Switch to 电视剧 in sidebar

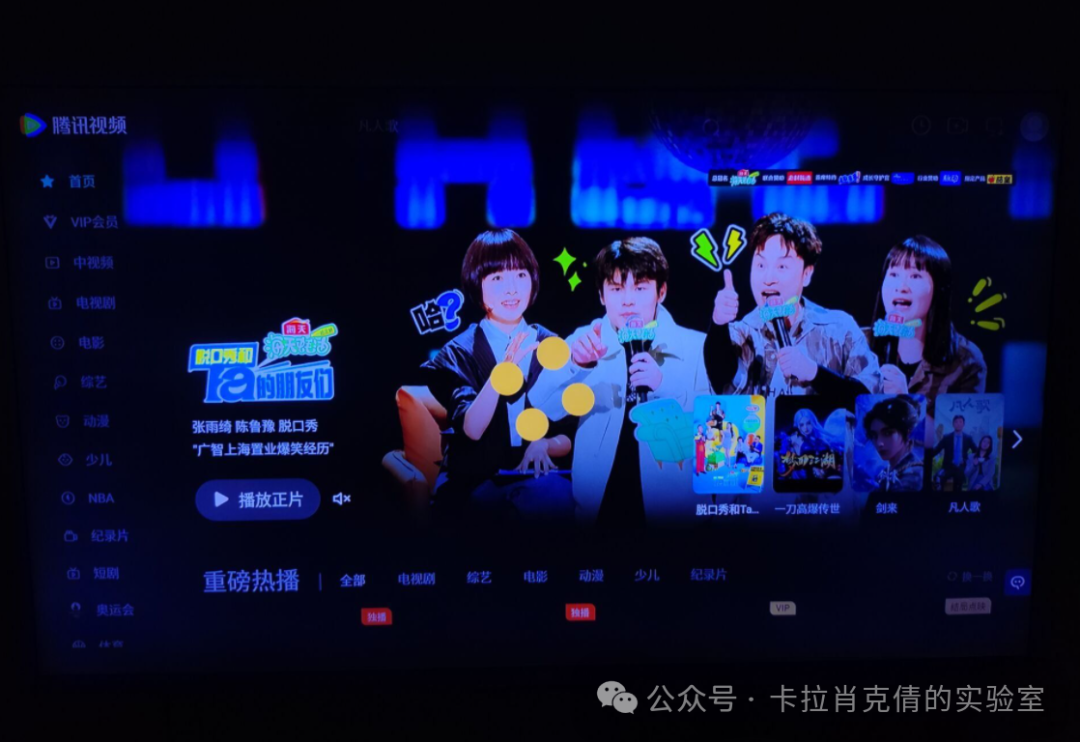tap(94, 303)
